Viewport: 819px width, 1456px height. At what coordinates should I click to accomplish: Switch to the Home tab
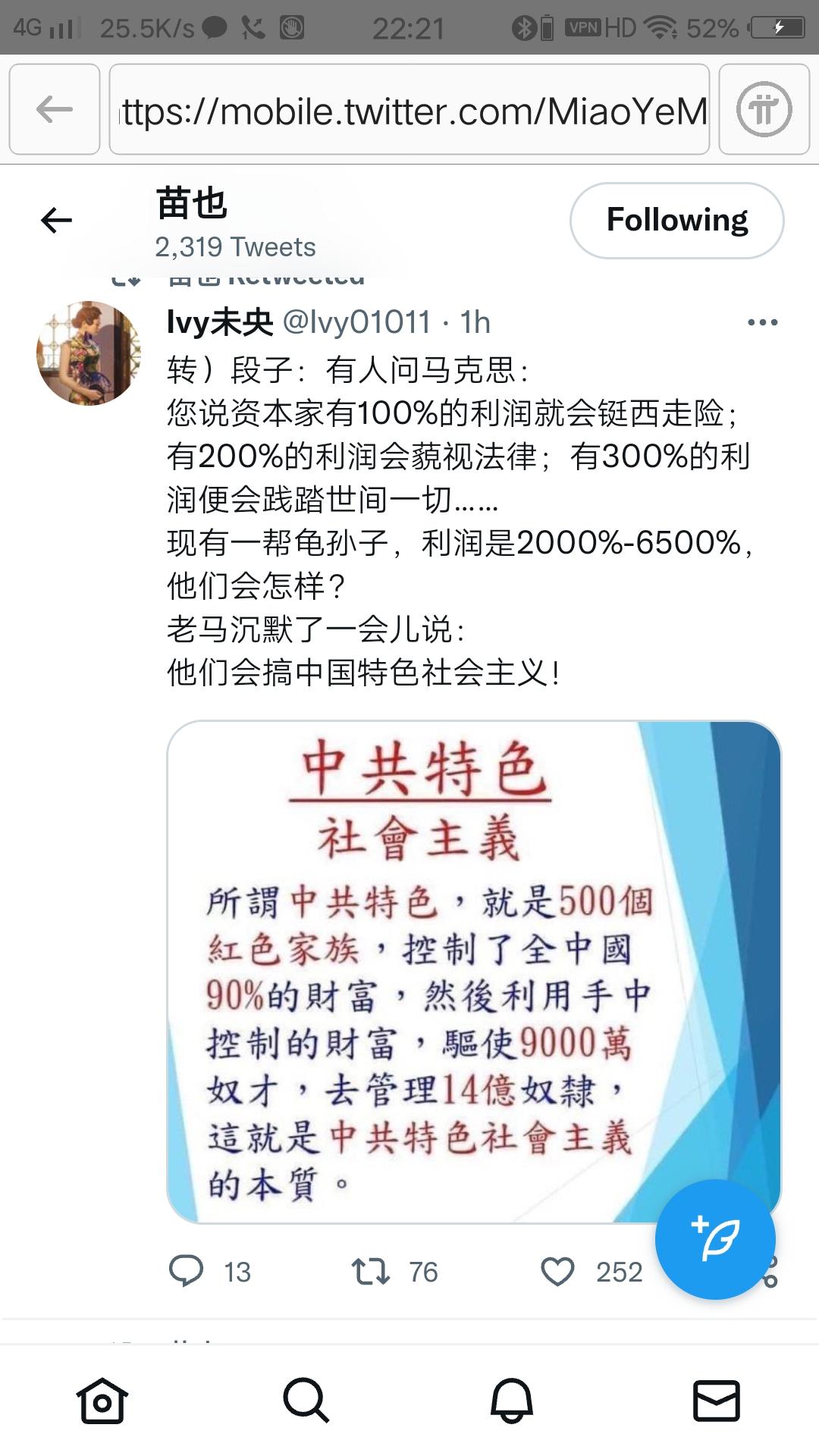[102, 1401]
